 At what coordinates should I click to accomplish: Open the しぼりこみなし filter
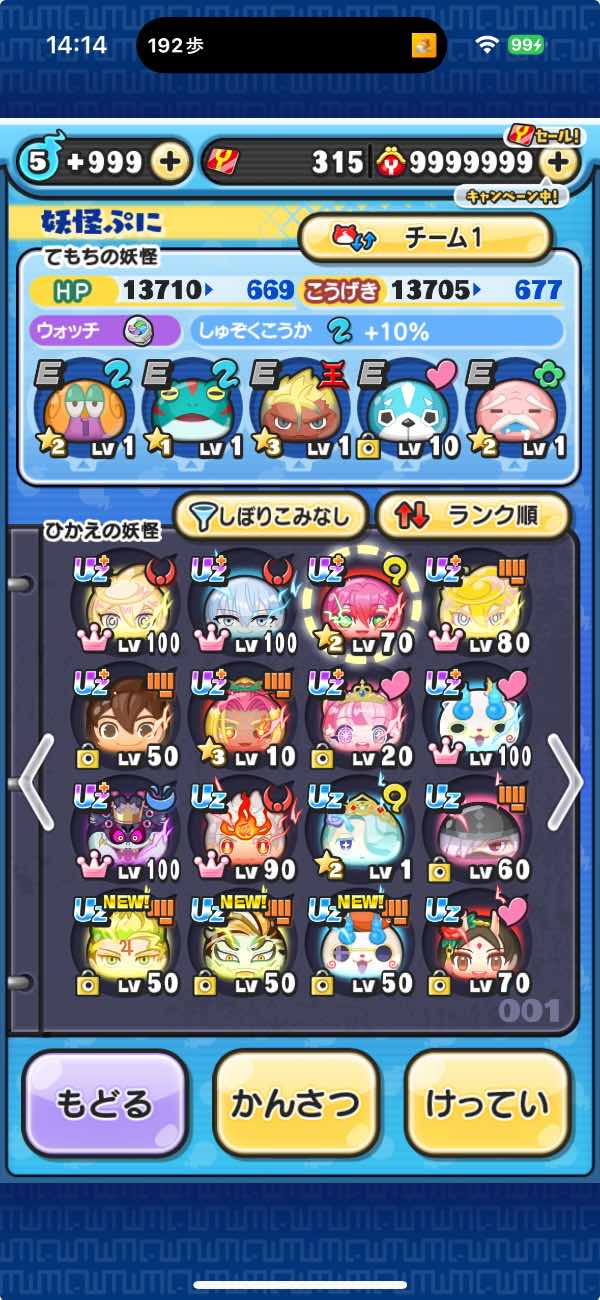tap(271, 516)
